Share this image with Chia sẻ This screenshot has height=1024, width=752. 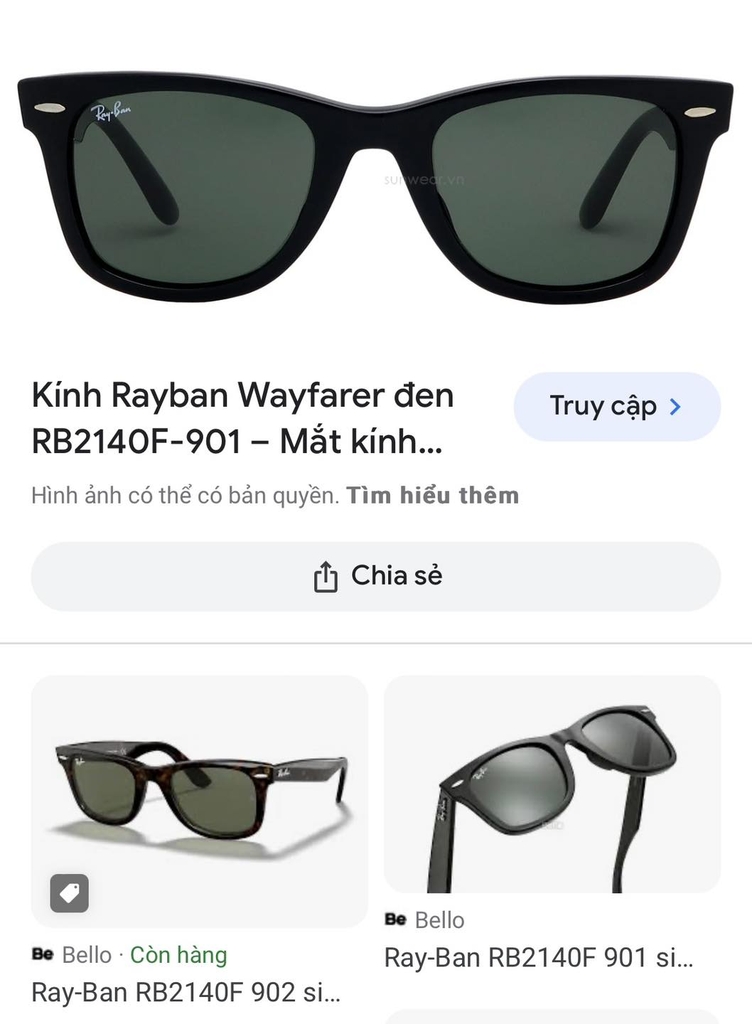click(x=376, y=577)
